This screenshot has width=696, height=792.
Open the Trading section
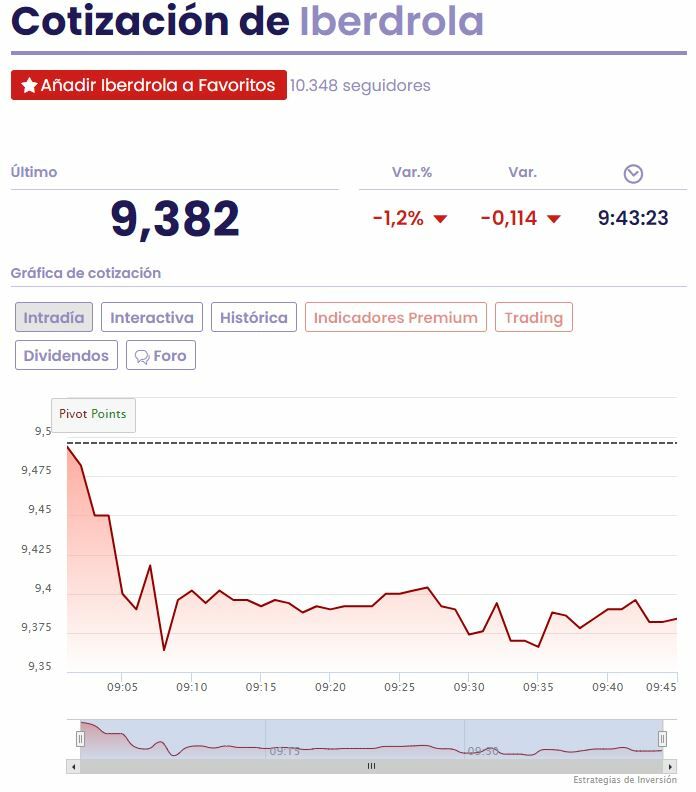click(x=533, y=318)
